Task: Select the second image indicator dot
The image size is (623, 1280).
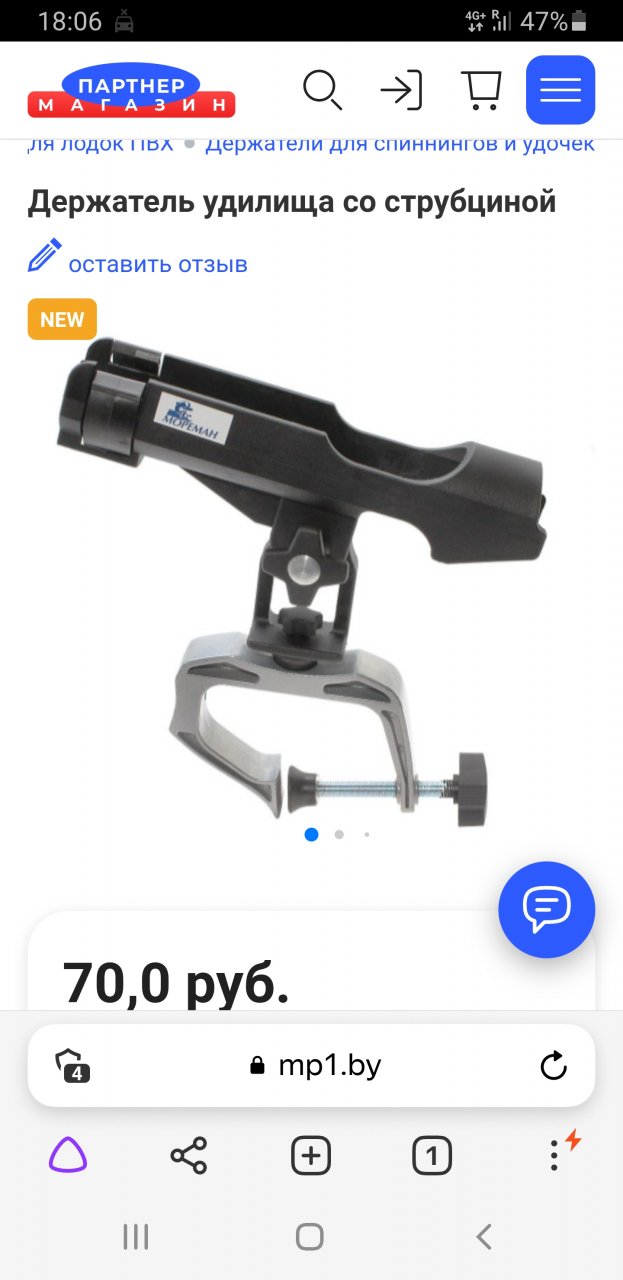Action: tap(339, 834)
